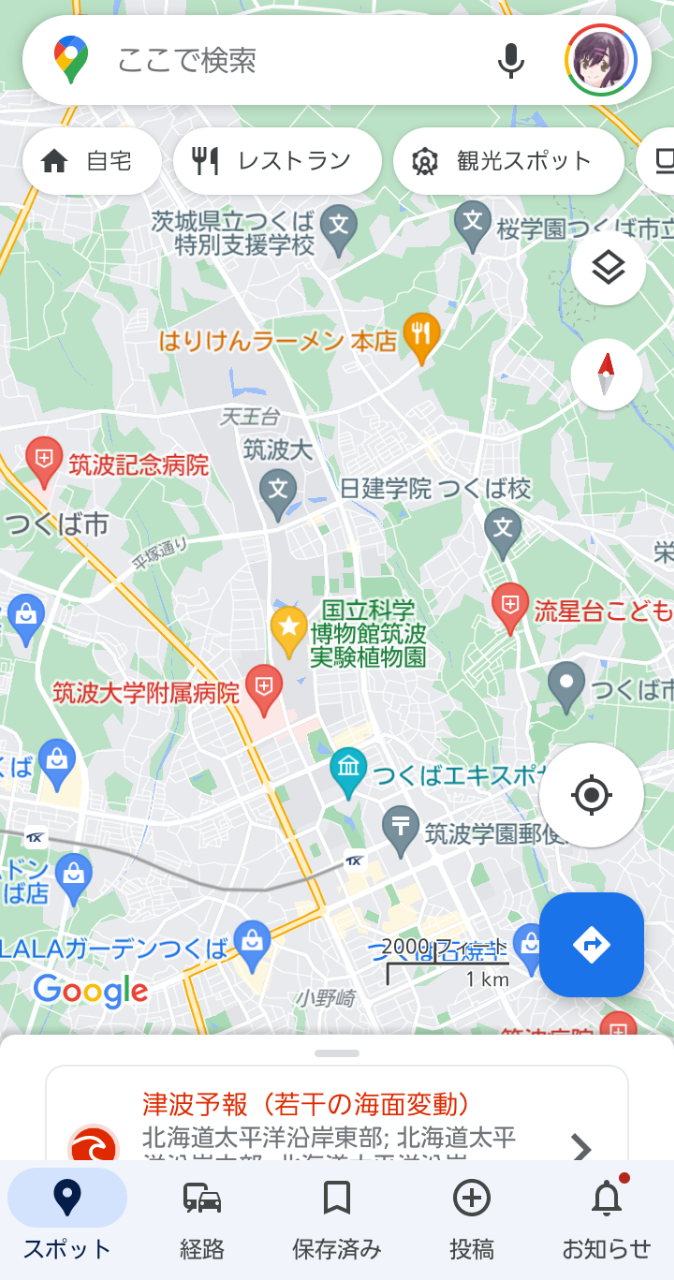Open the 投稿 tab
Viewport: 674px width, 1280px height.
(472, 1218)
